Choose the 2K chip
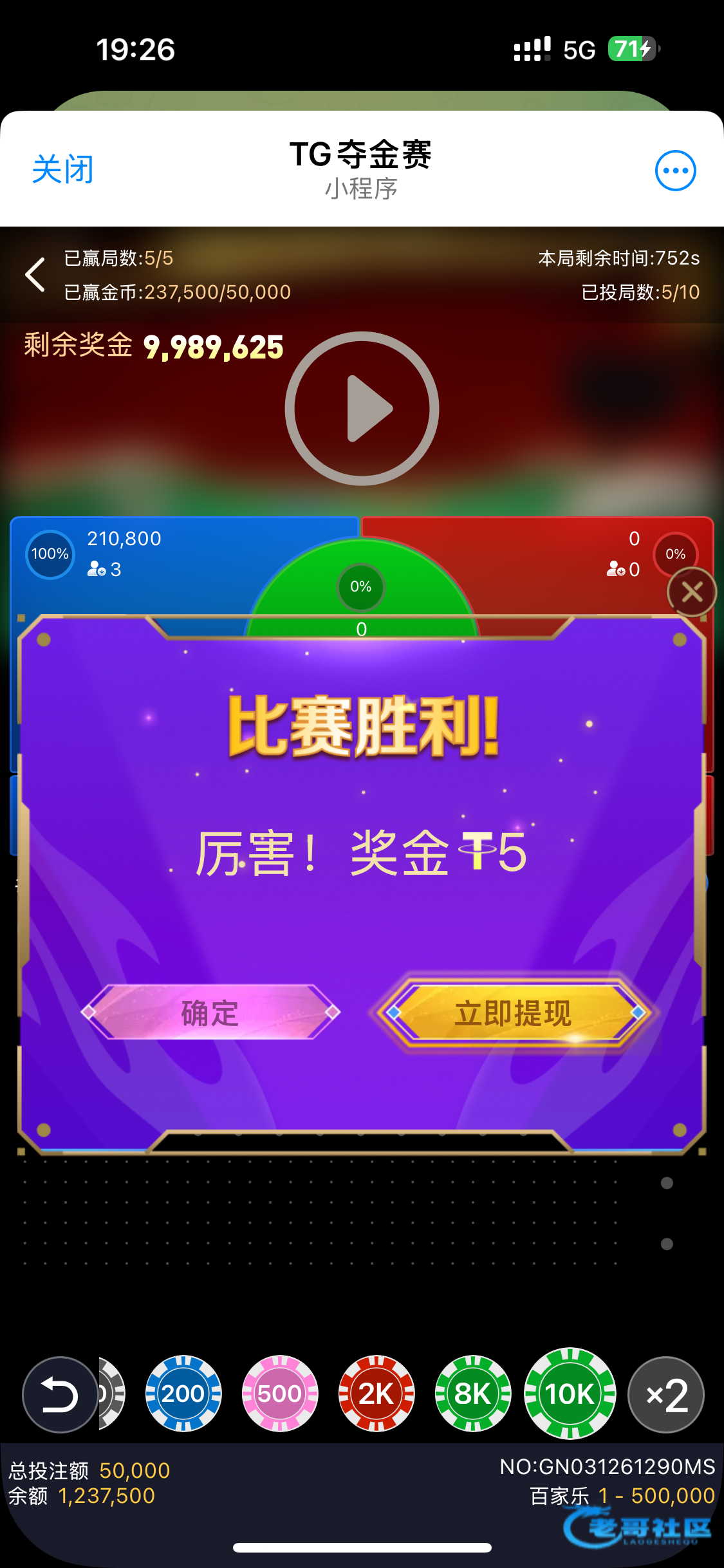Image resolution: width=724 pixels, height=1568 pixels. (x=376, y=1394)
